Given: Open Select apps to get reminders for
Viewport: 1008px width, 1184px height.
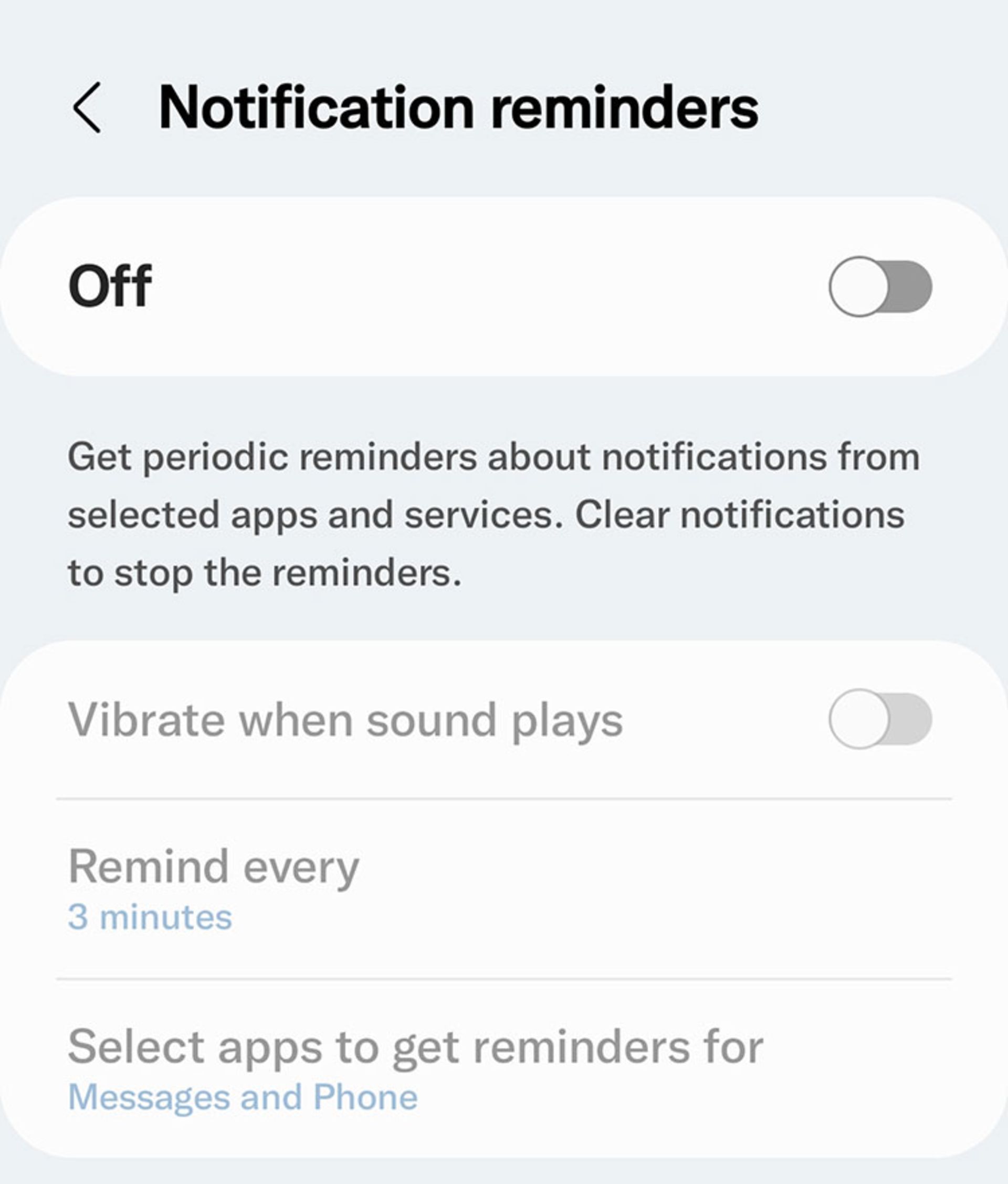Looking at the screenshot, I should click(415, 1069).
